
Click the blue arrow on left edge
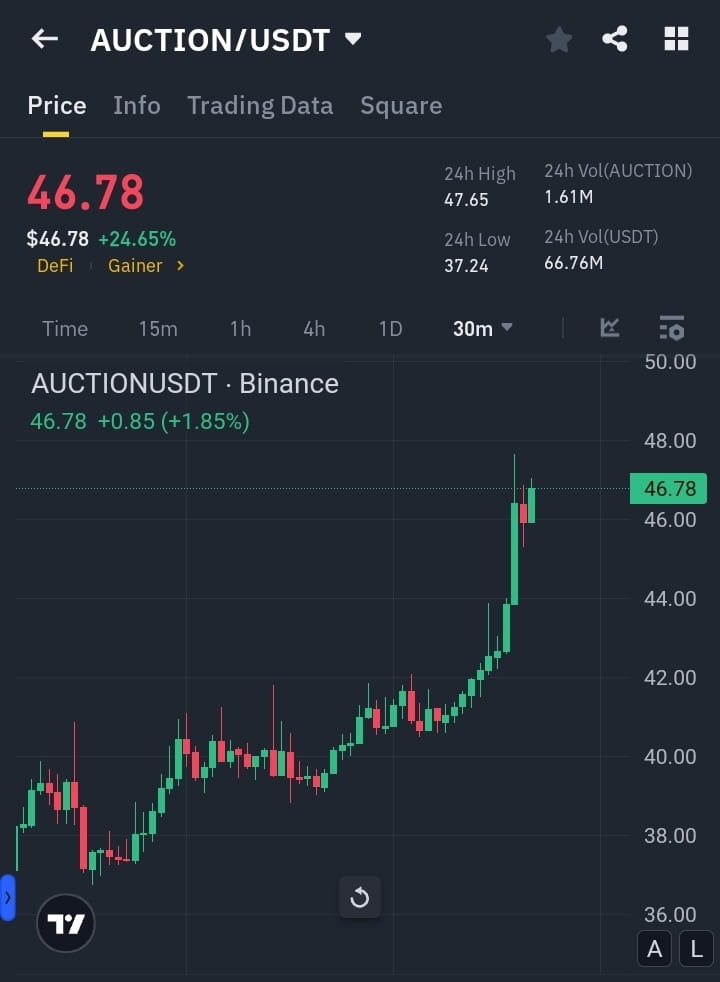[x=7, y=897]
